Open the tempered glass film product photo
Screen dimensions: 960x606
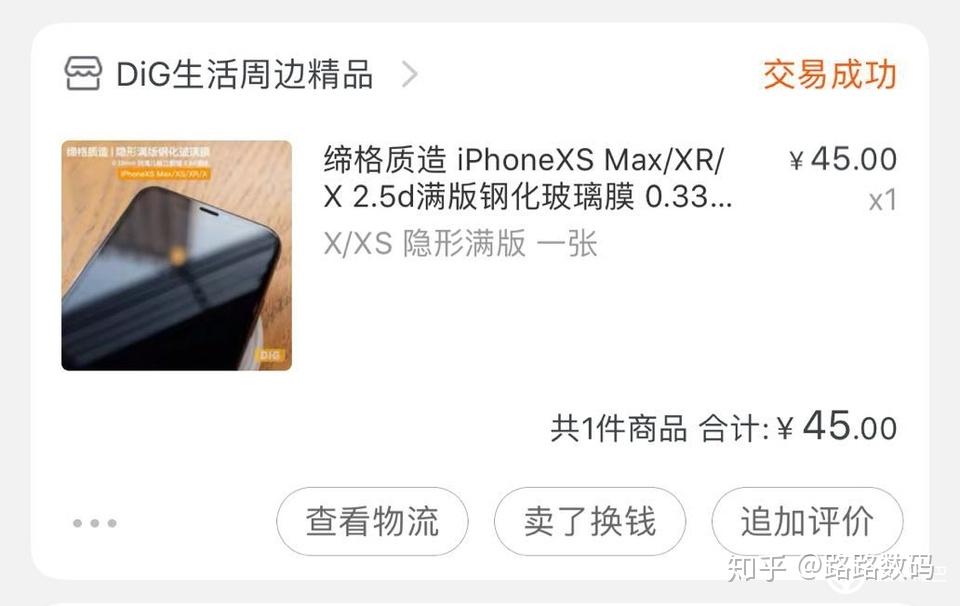[x=176, y=255]
